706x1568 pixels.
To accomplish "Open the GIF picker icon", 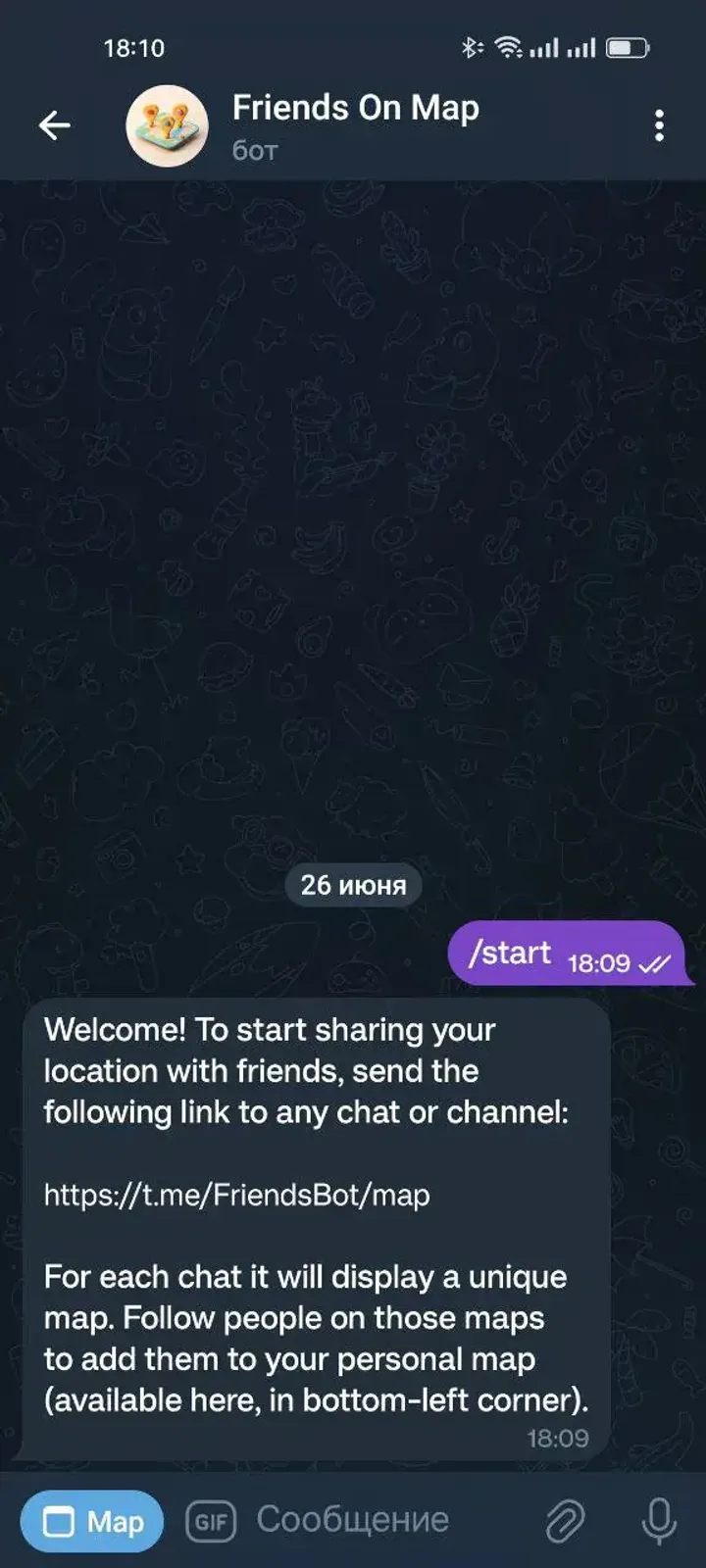I will click(210, 1520).
